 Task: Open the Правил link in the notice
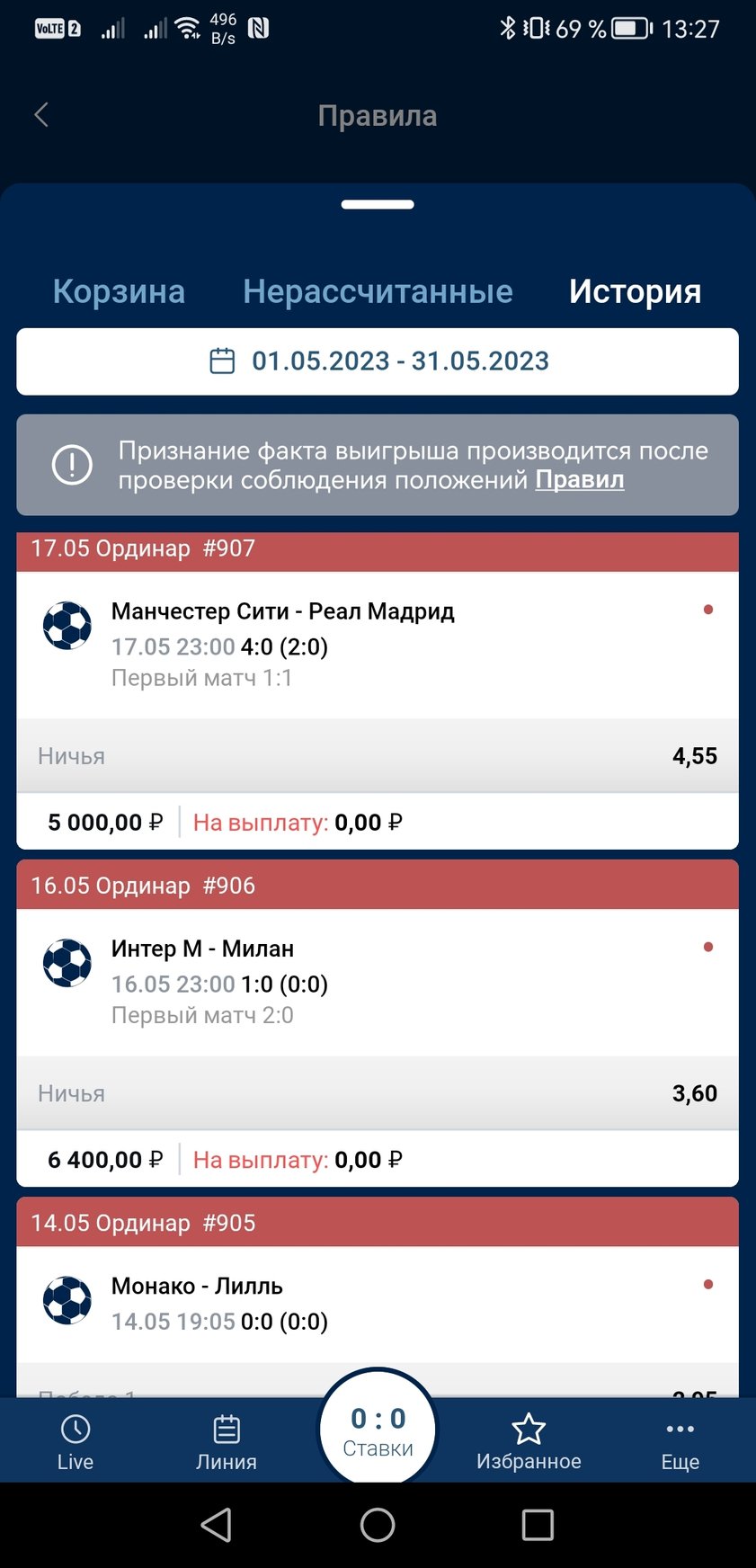579,480
